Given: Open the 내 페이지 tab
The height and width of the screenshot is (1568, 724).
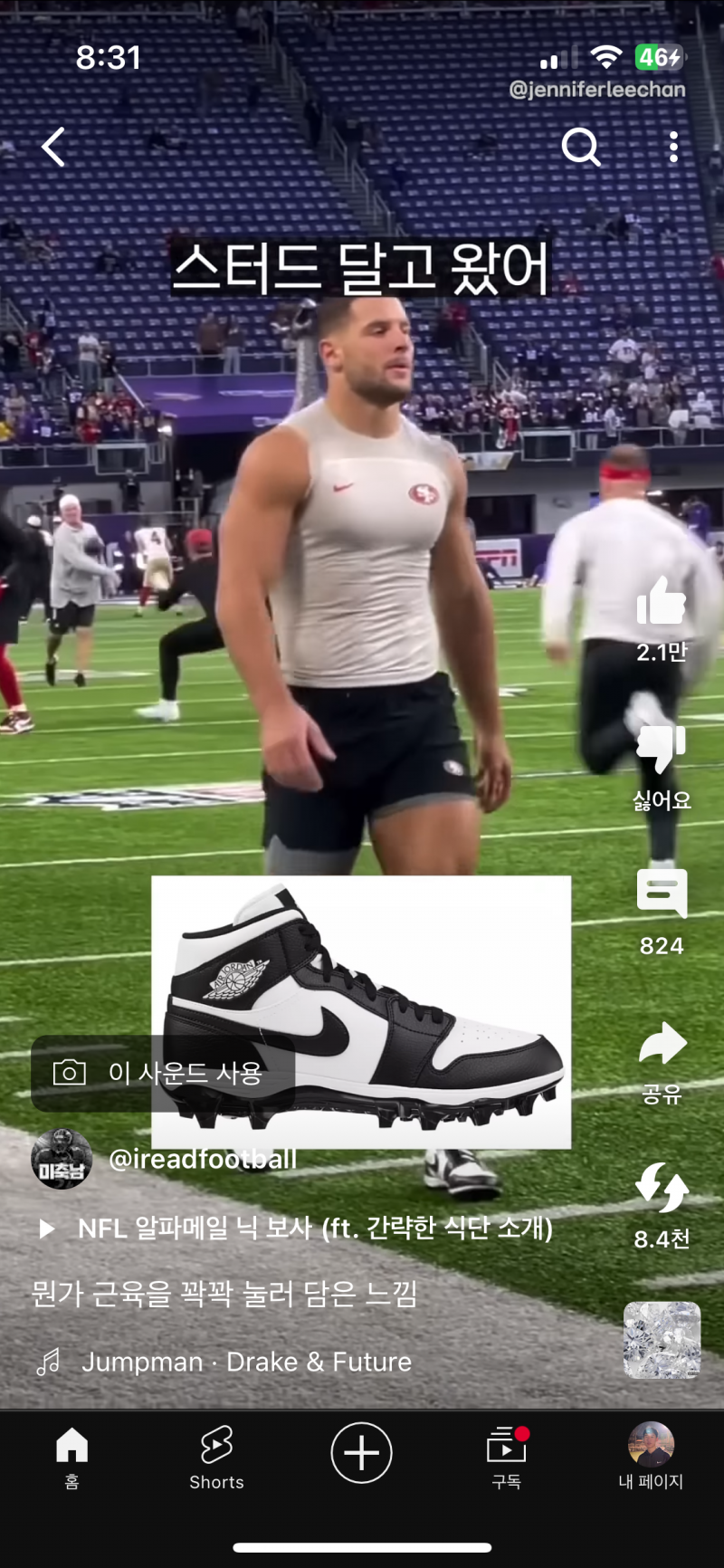Looking at the screenshot, I should click(651, 1455).
